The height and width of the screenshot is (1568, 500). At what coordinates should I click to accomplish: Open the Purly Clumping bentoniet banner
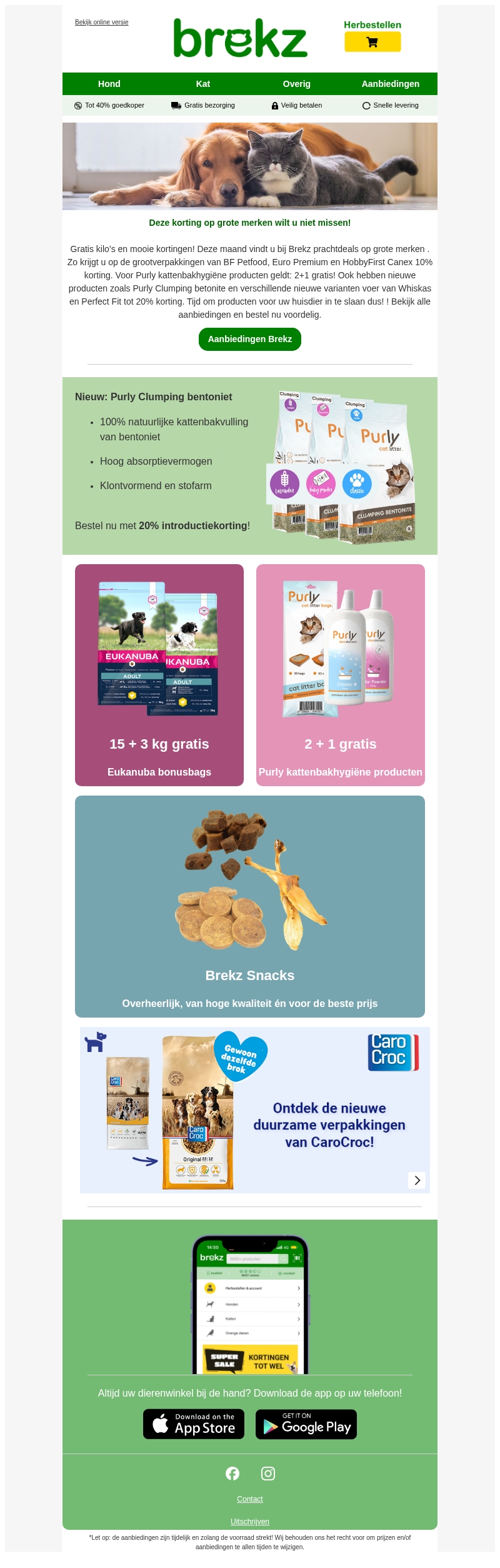(x=250, y=465)
